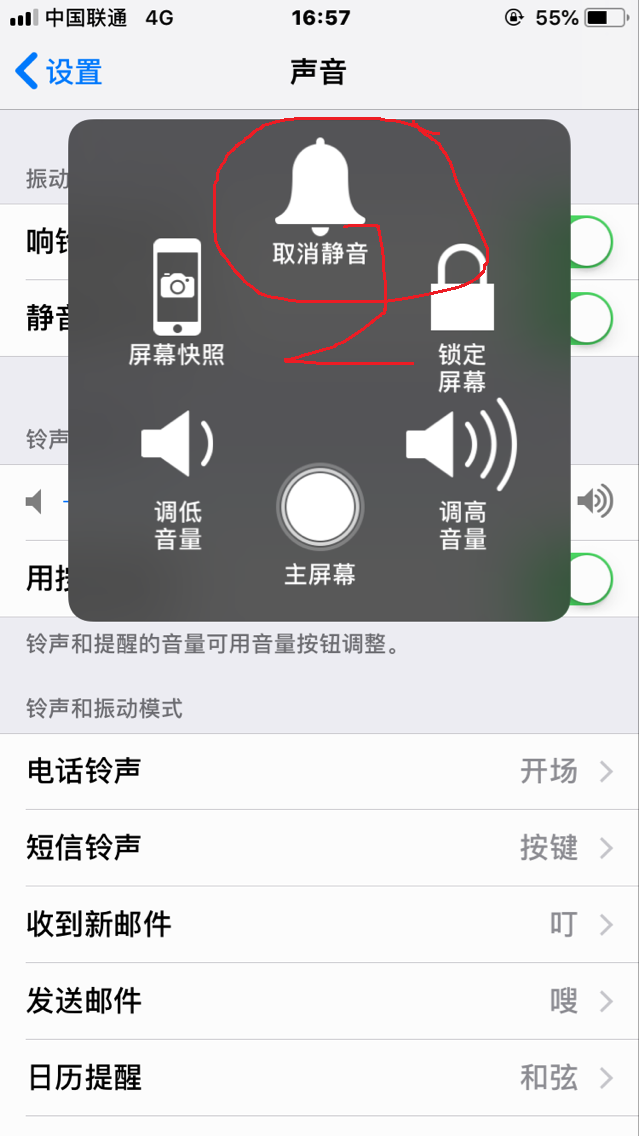
Task: Open 短信铃声 text tone settings
Action: coord(319,848)
